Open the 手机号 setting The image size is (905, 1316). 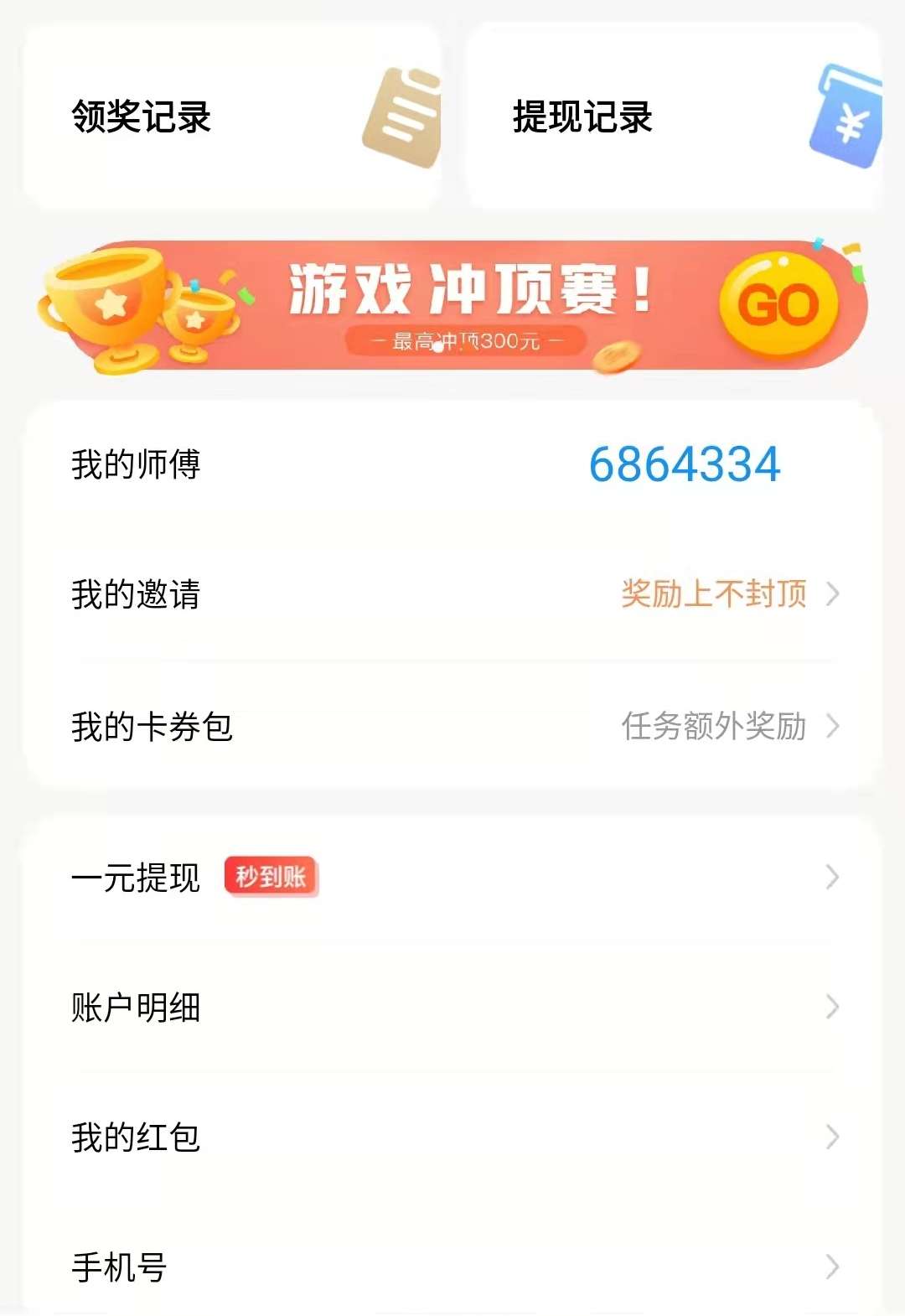click(x=452, y=1267)
